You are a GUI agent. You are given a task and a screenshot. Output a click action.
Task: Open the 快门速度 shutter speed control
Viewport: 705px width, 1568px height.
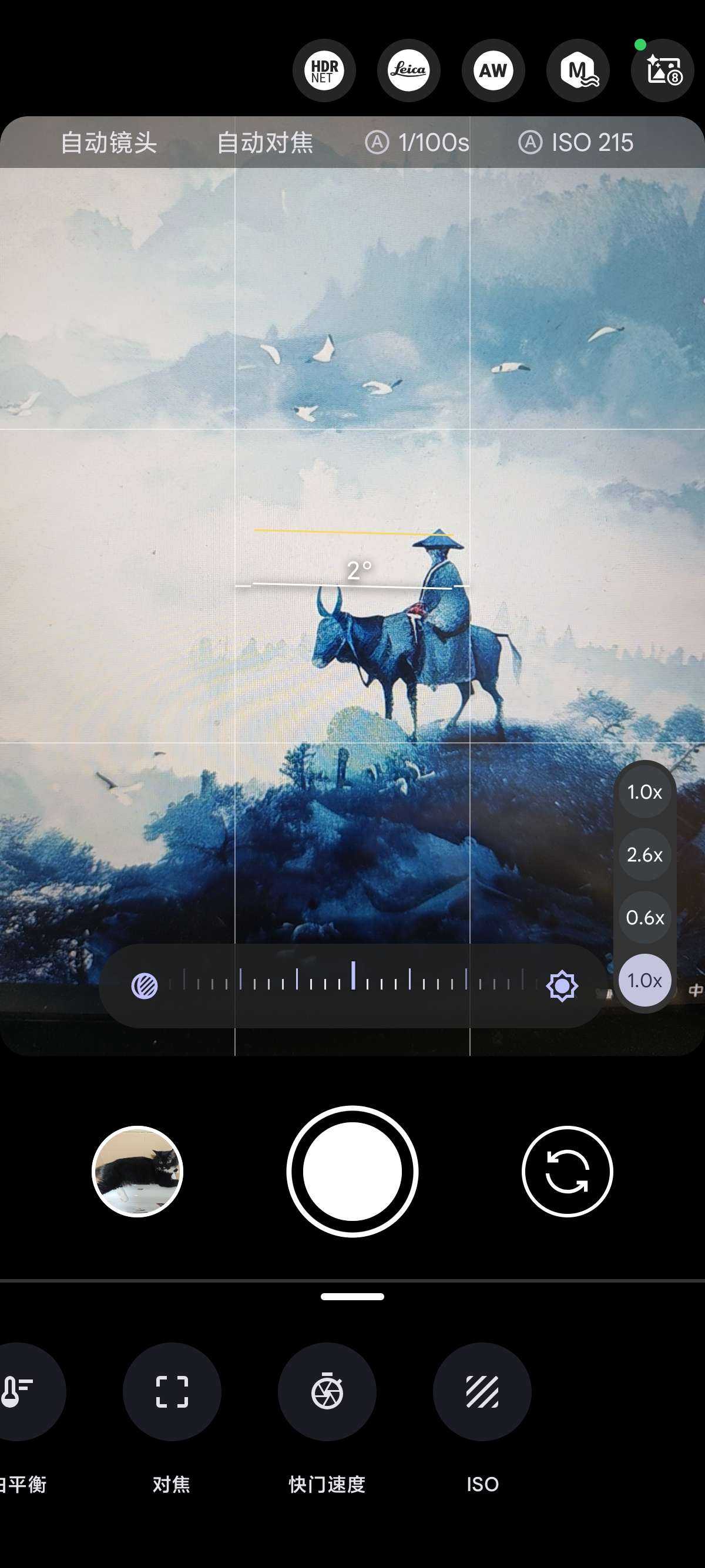[x=327, y=1391]
